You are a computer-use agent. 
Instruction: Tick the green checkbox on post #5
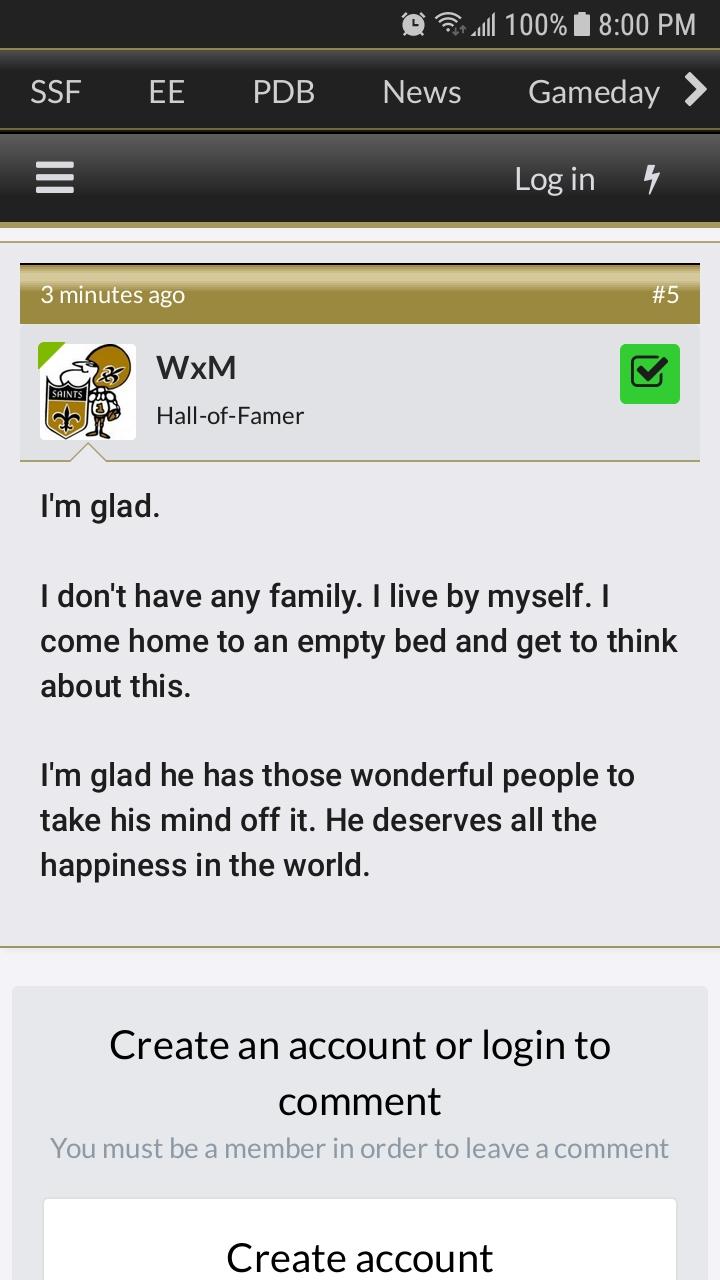coord(650,374)
